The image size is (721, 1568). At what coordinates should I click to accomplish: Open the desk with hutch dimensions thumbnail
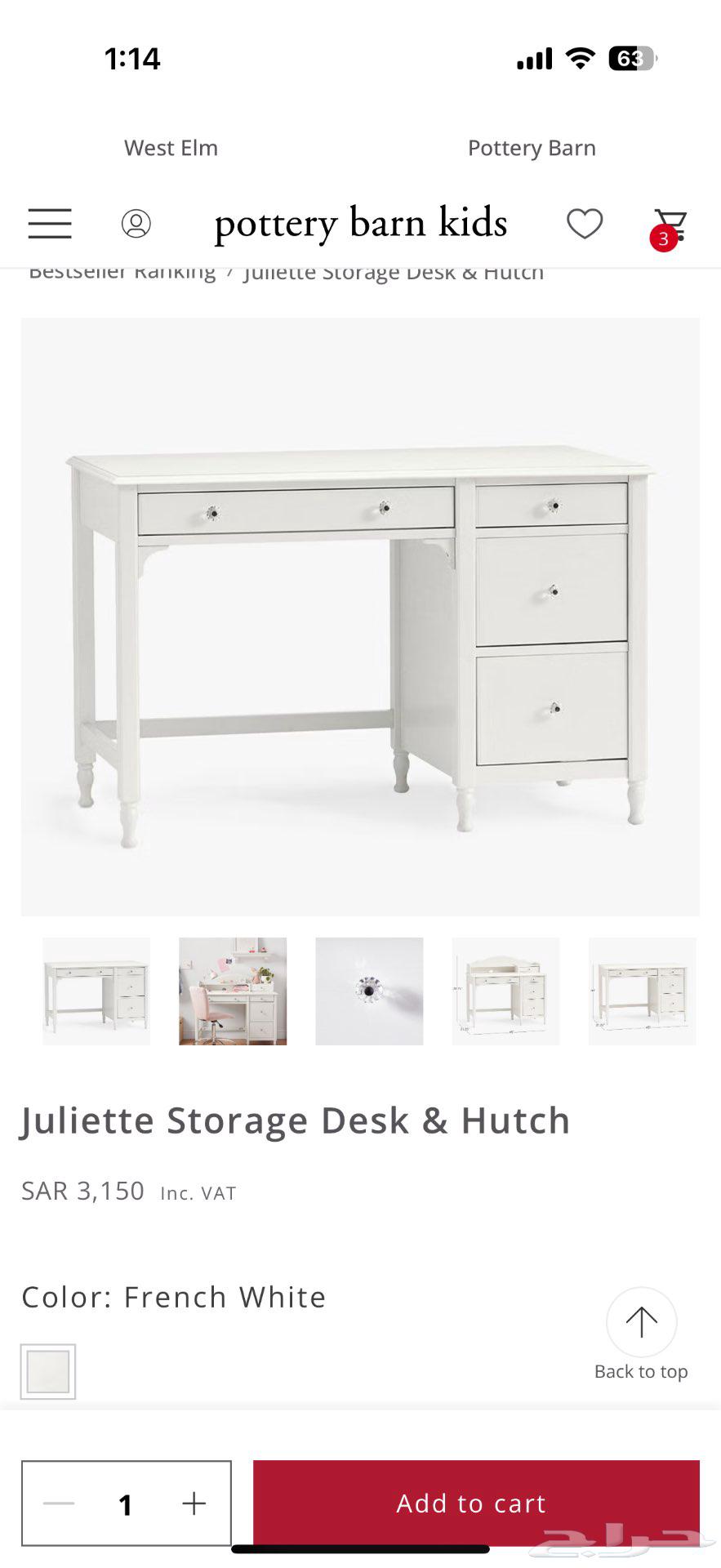[x=505, y=991]
